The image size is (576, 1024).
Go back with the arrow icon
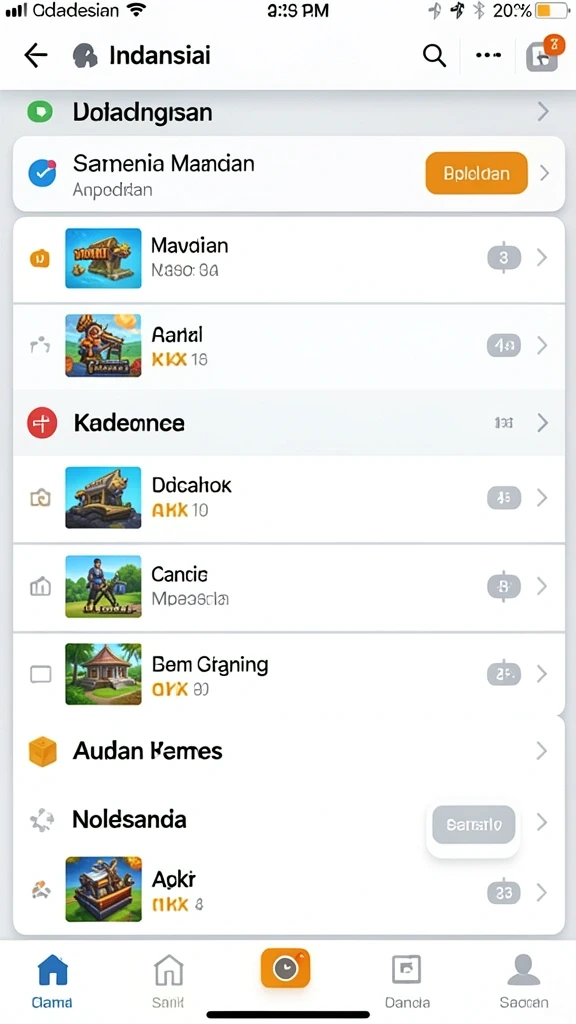[x=36, y=56]
